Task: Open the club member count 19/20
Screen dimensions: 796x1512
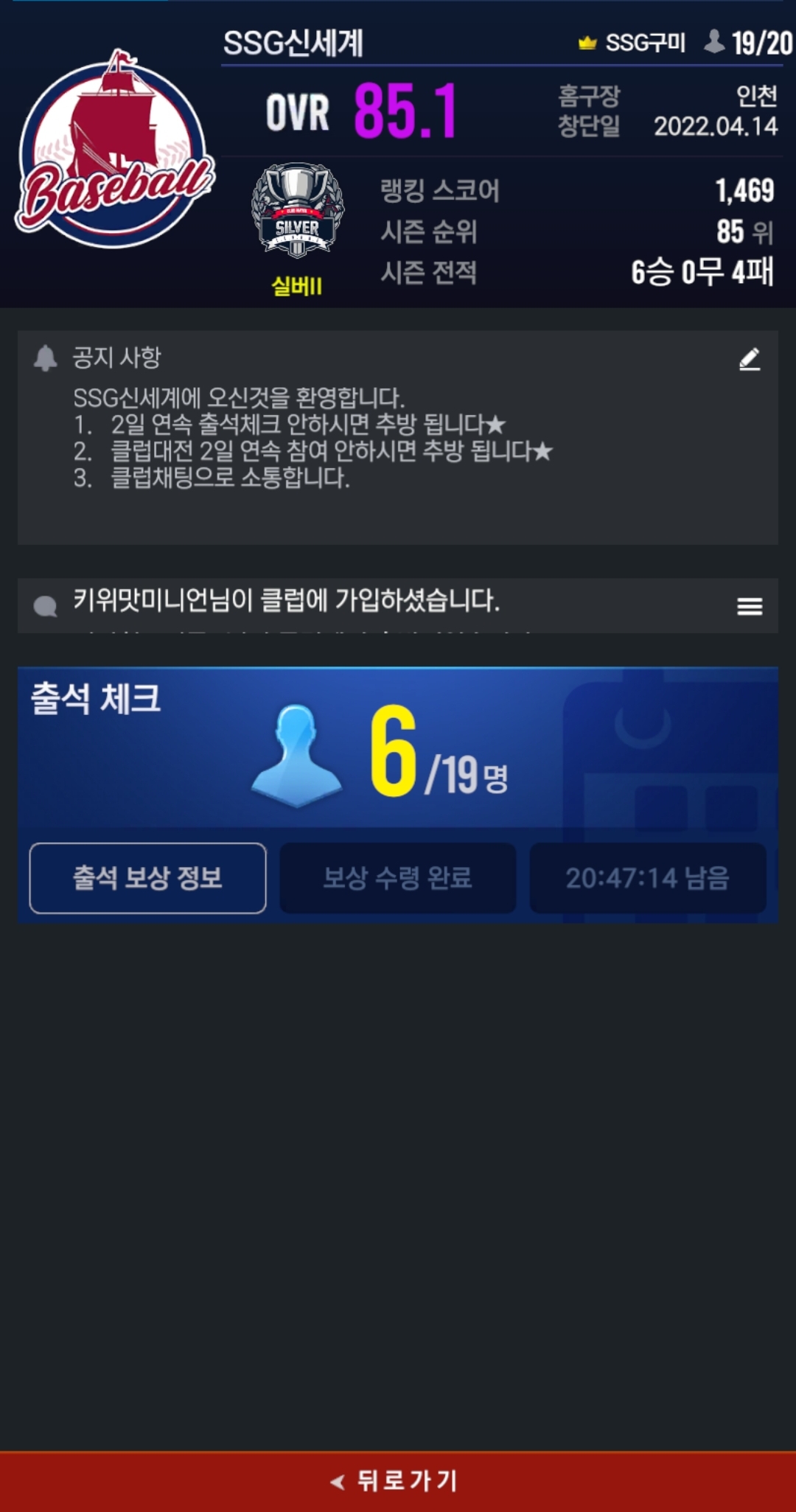Action: point(749,43)
